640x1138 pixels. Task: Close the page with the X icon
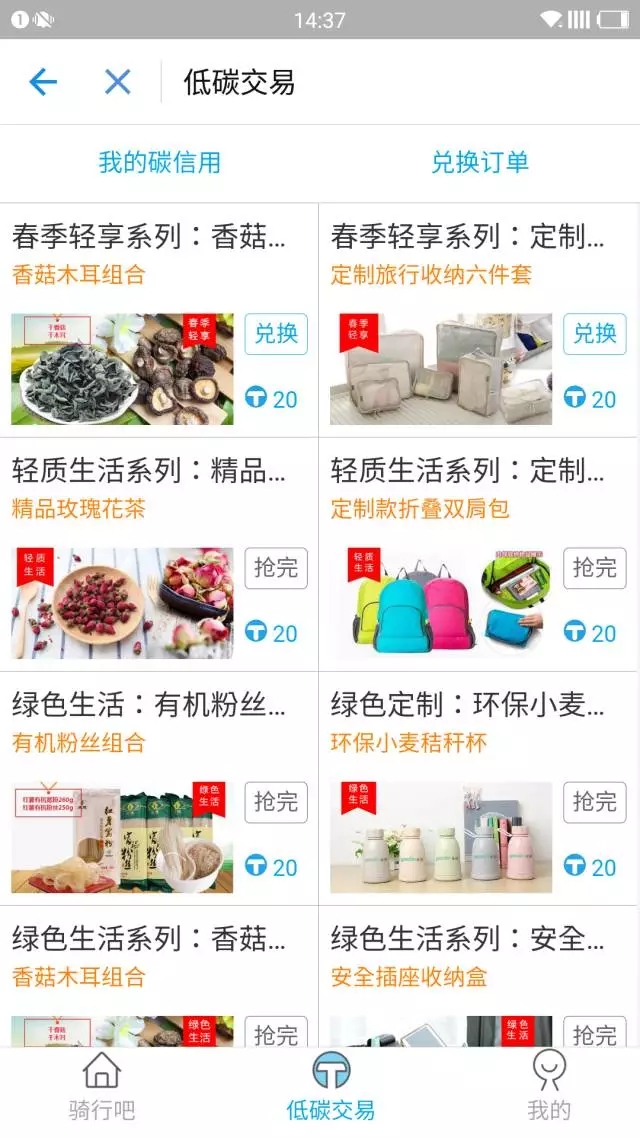tap(118, 82)
